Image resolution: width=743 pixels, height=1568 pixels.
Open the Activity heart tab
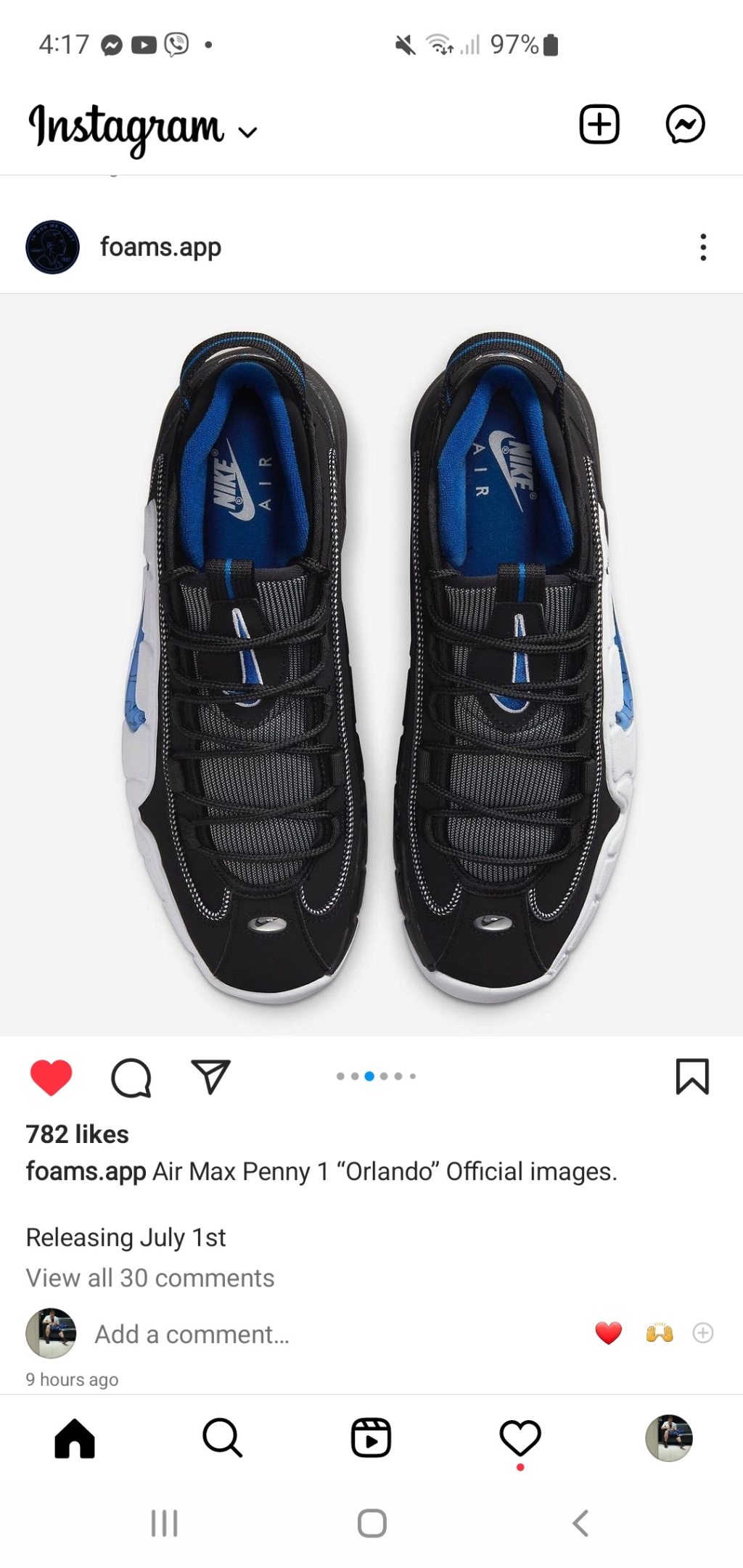click(x=520, y=1438)
